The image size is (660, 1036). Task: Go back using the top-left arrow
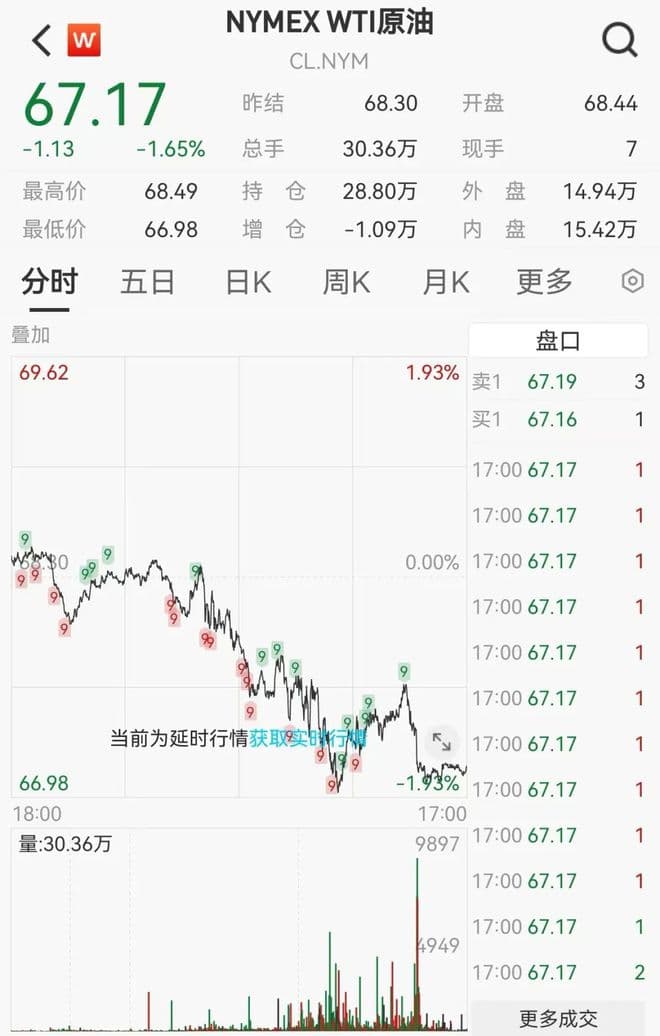(x=41, y=41)
